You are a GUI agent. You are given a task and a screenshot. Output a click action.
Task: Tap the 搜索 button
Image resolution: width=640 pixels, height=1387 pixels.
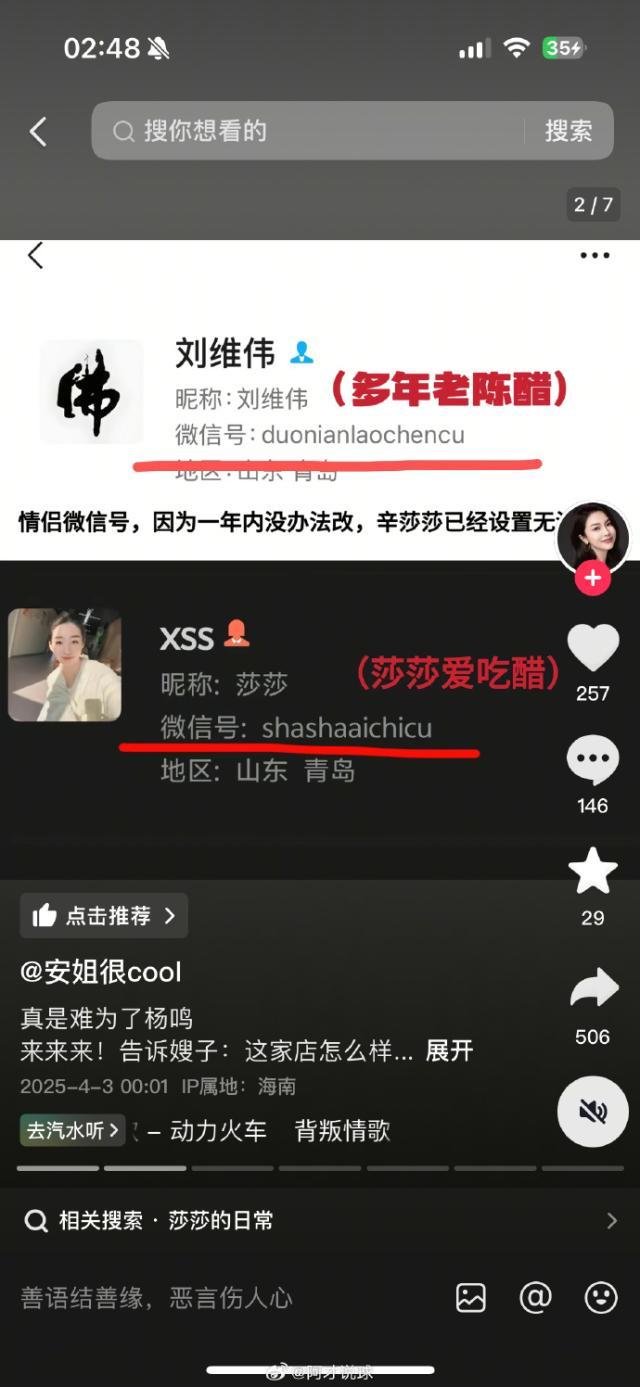click(x=568, y=131)
